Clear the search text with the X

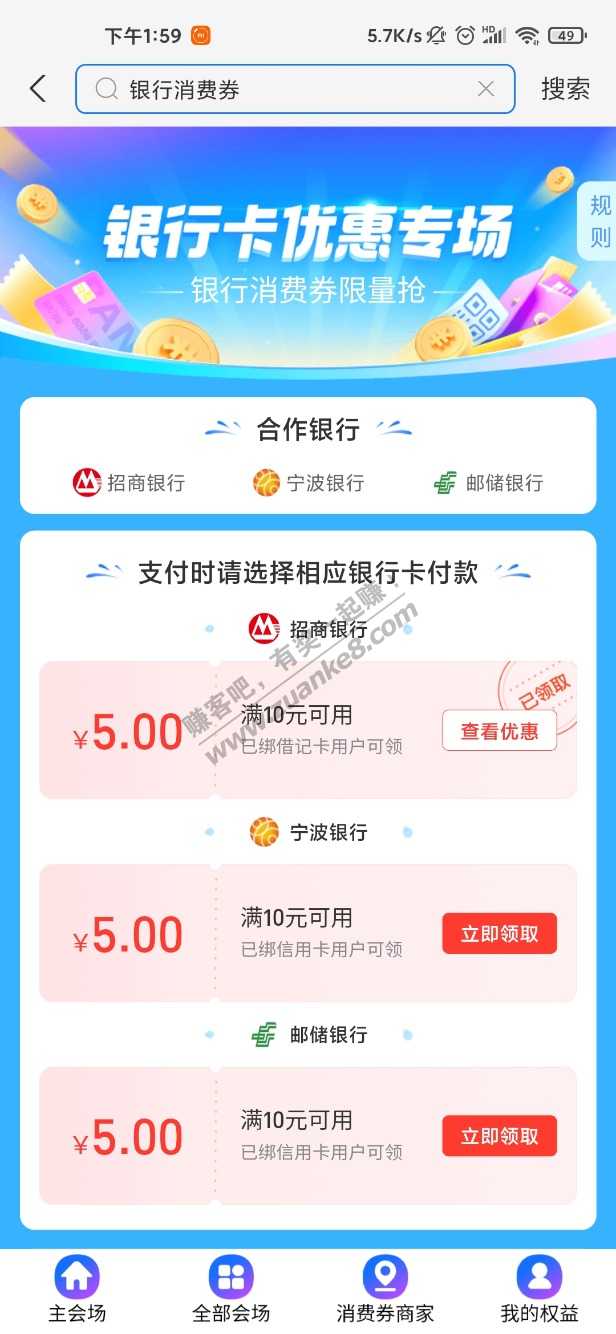coord(486,89)
